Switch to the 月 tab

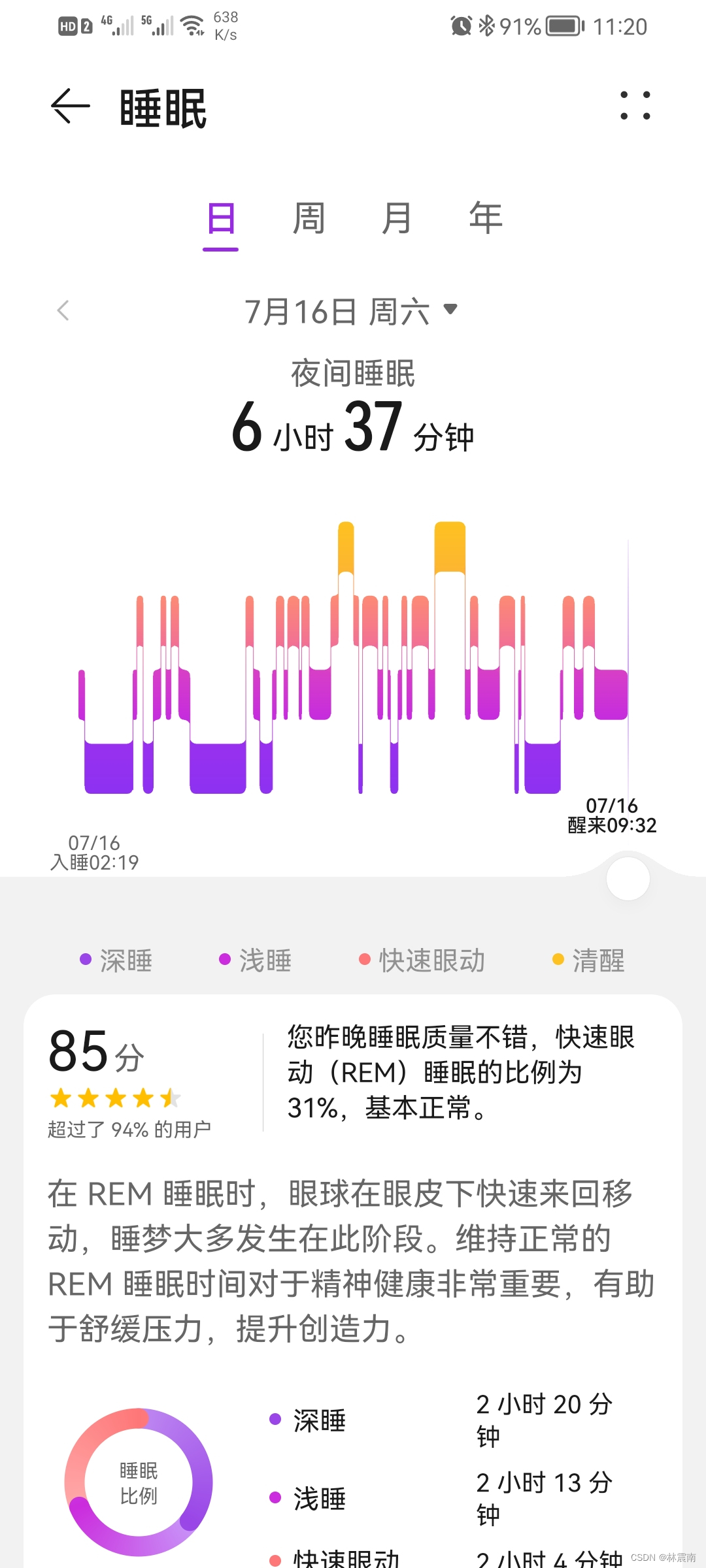[396, 219]
